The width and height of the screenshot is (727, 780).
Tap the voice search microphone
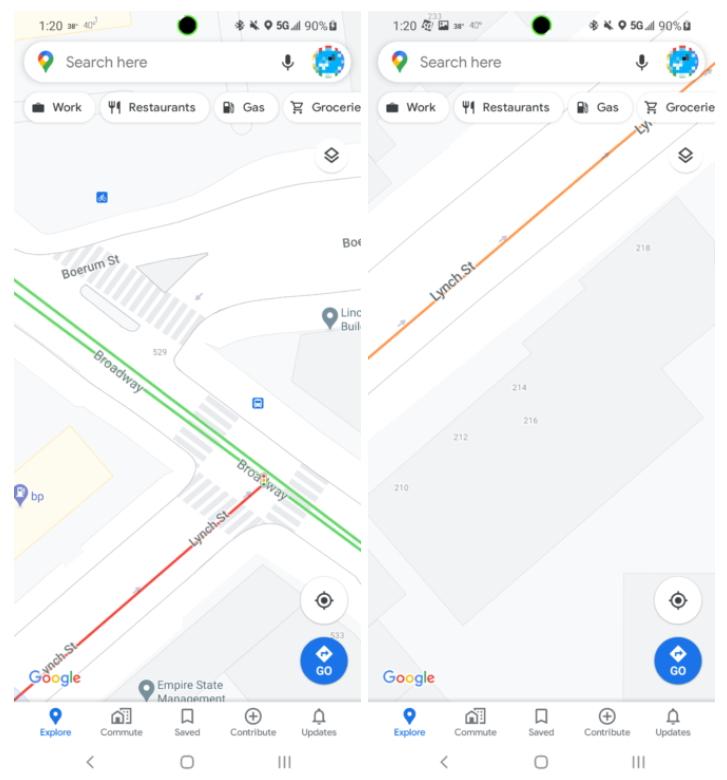289,62
